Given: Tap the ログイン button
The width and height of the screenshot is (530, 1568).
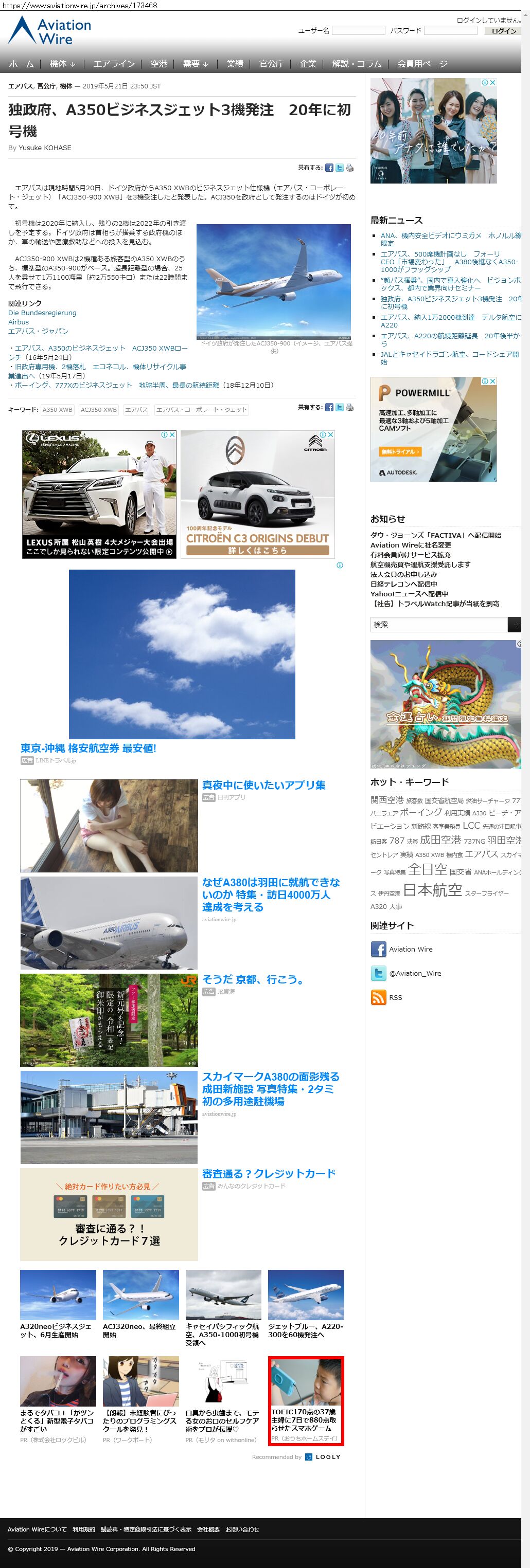Looking at the screenshot, I should tap(503, 31).
